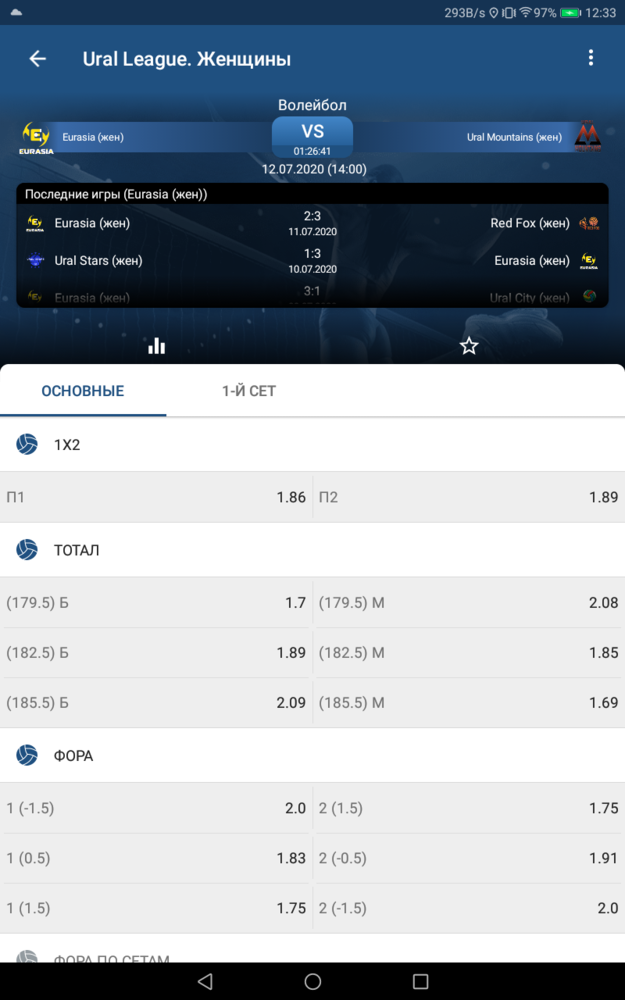Add match to favorites with star
The width and height of the screenshot is (625, 1000).
469,346
